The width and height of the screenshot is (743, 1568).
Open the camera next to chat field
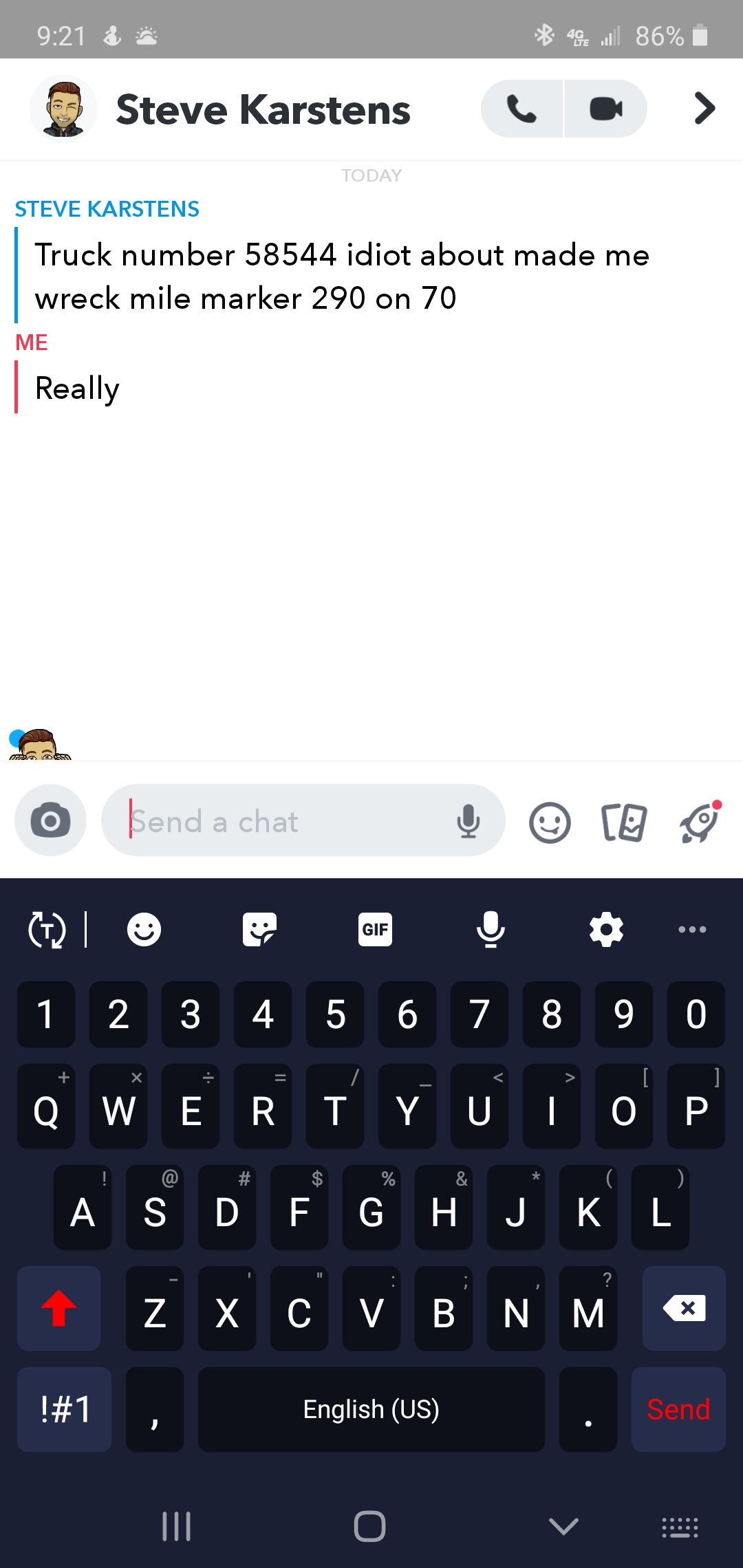tap(50, 820)
